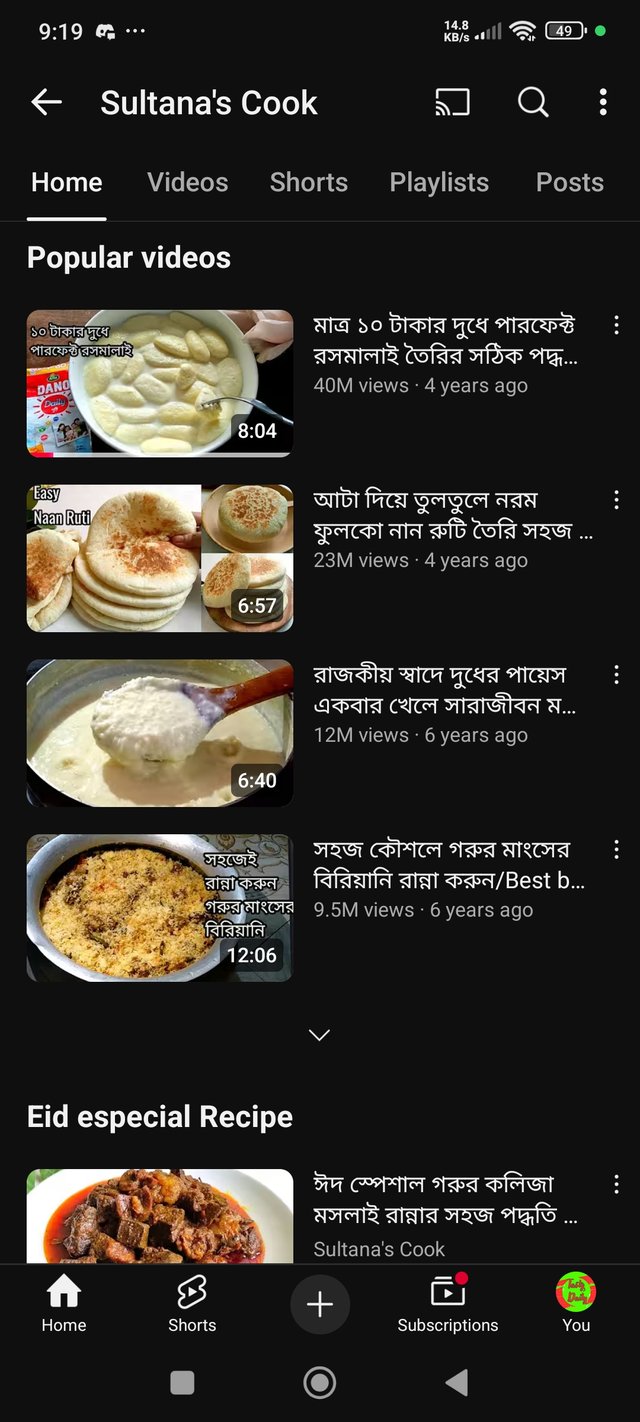Image resolution: width=640 pixels, height=1422 pixels.
Task: Go back from Sultana's Cook channel
Action: click(x=46, y=102)
